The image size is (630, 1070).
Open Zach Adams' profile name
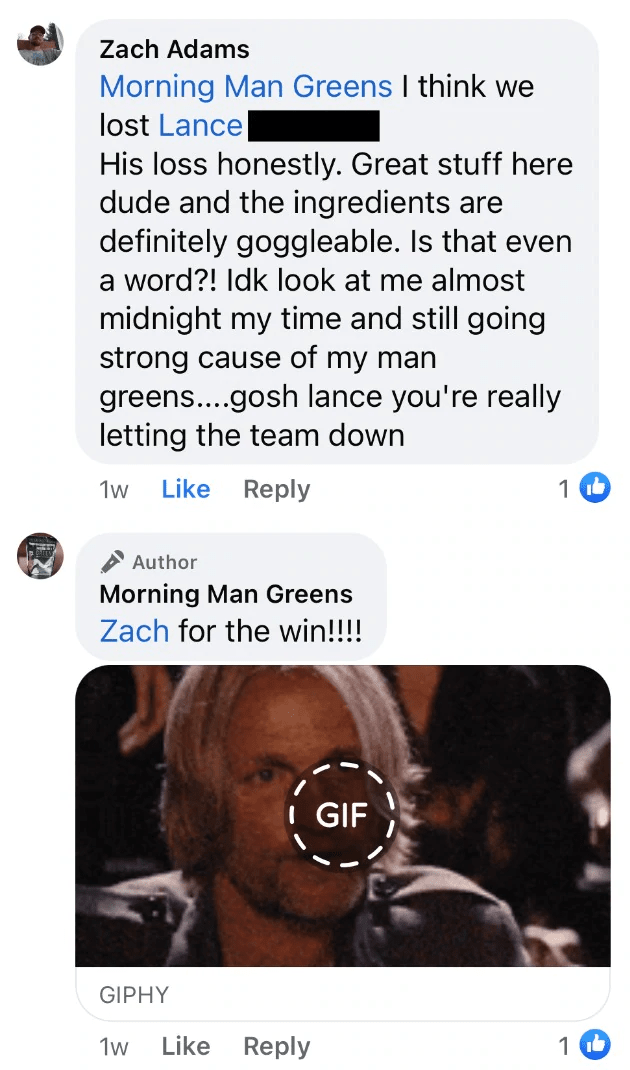pos(174,49)
